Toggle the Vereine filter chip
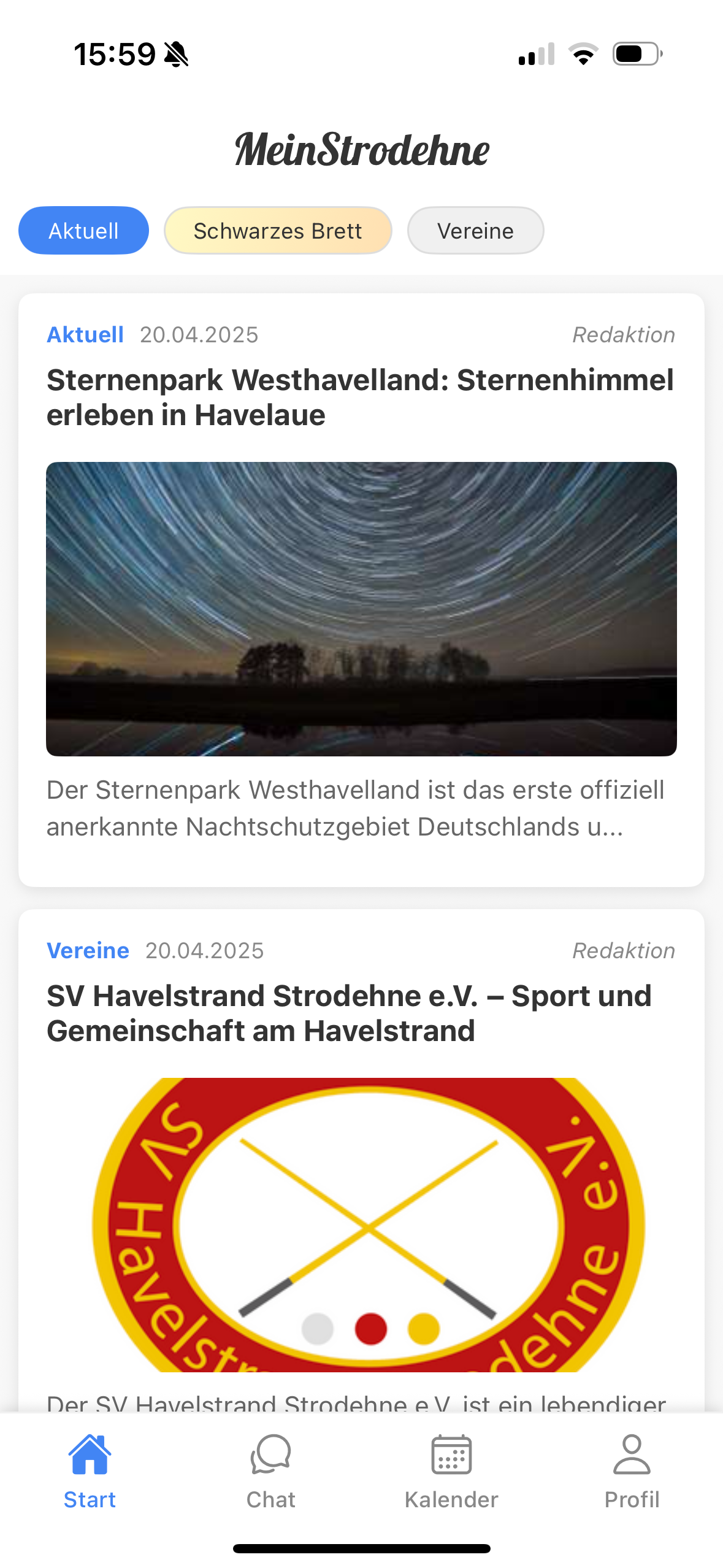Image resolution: width=723 pixels, height=1568 pixels. (475, 230)
